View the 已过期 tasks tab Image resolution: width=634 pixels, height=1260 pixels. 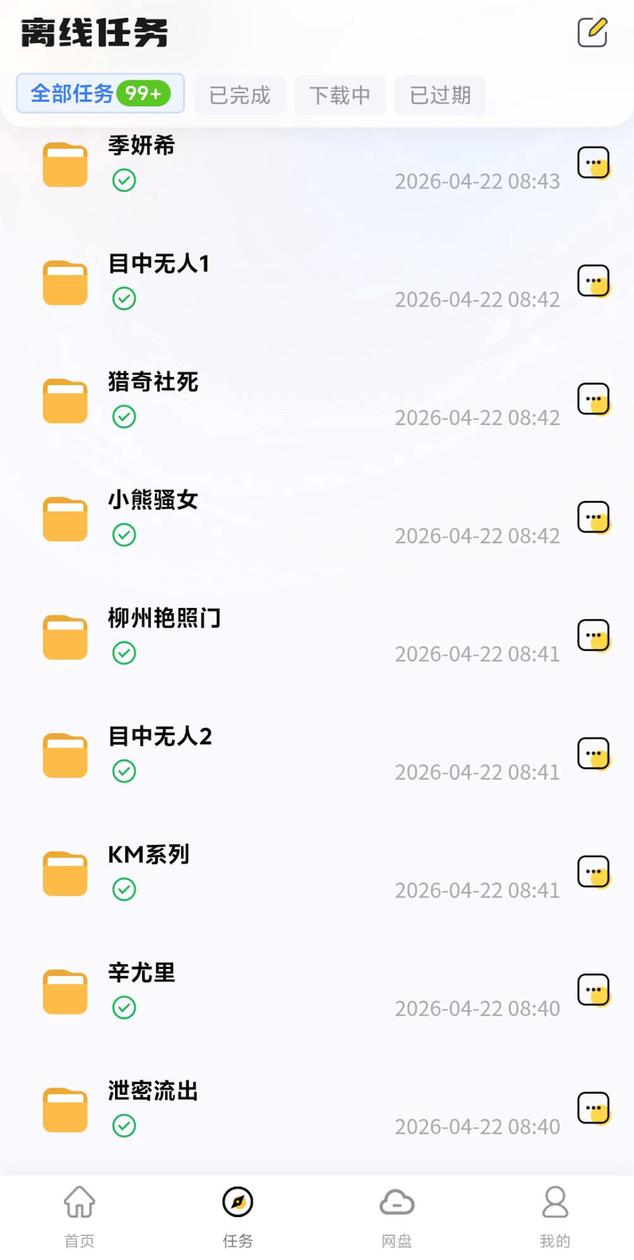(440, 95)
